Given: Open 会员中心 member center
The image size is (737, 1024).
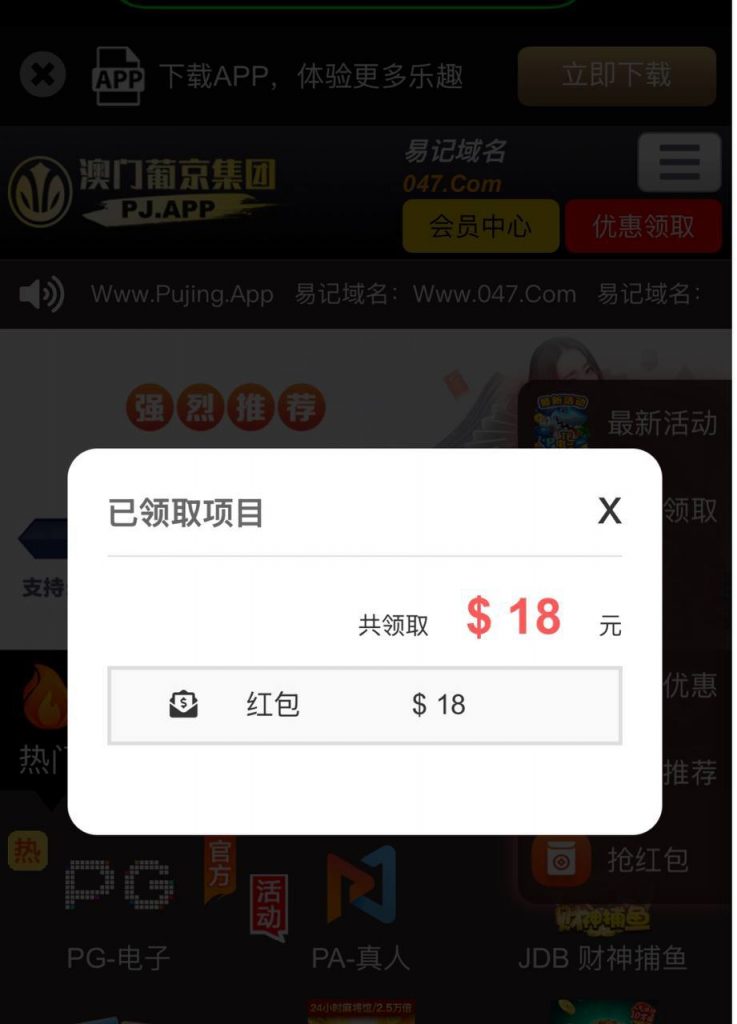Looking at the screenshot, I should pos(480,226).
